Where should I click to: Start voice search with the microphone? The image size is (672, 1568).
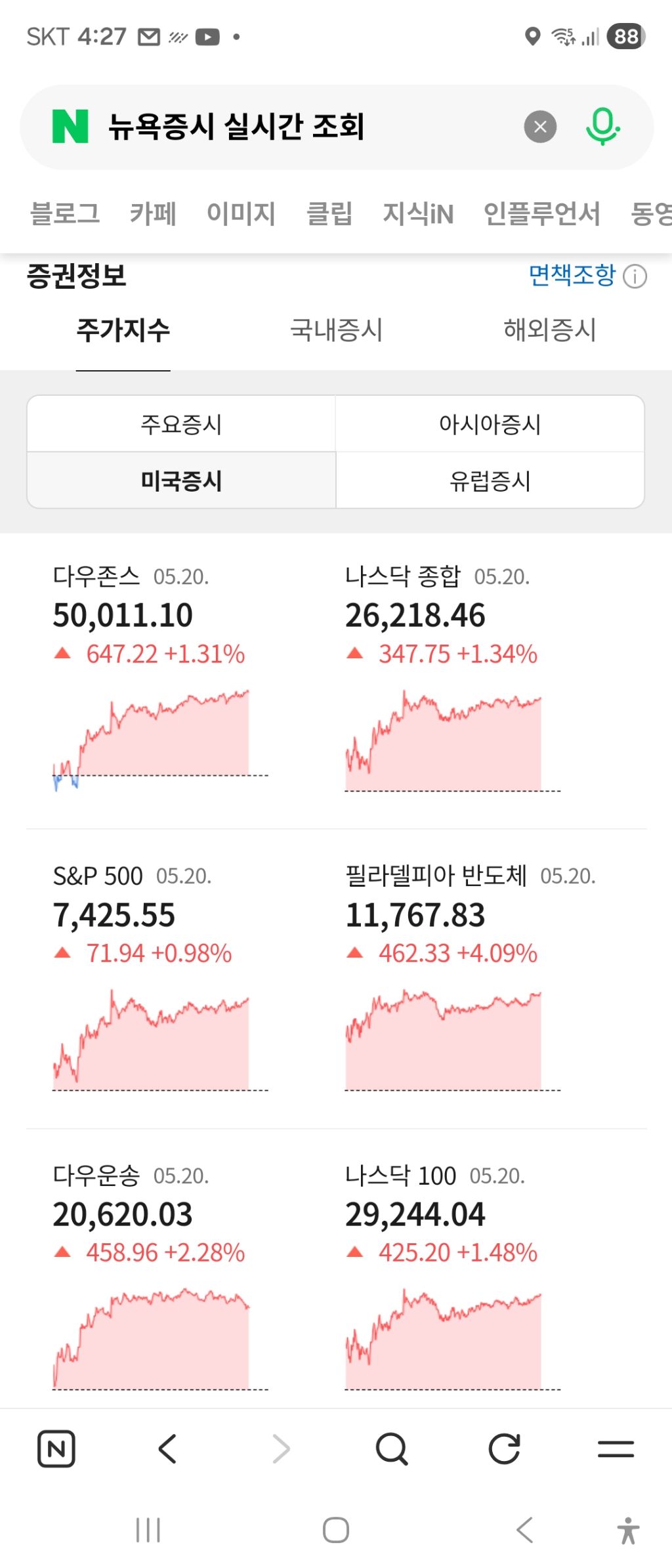point(602,127)
